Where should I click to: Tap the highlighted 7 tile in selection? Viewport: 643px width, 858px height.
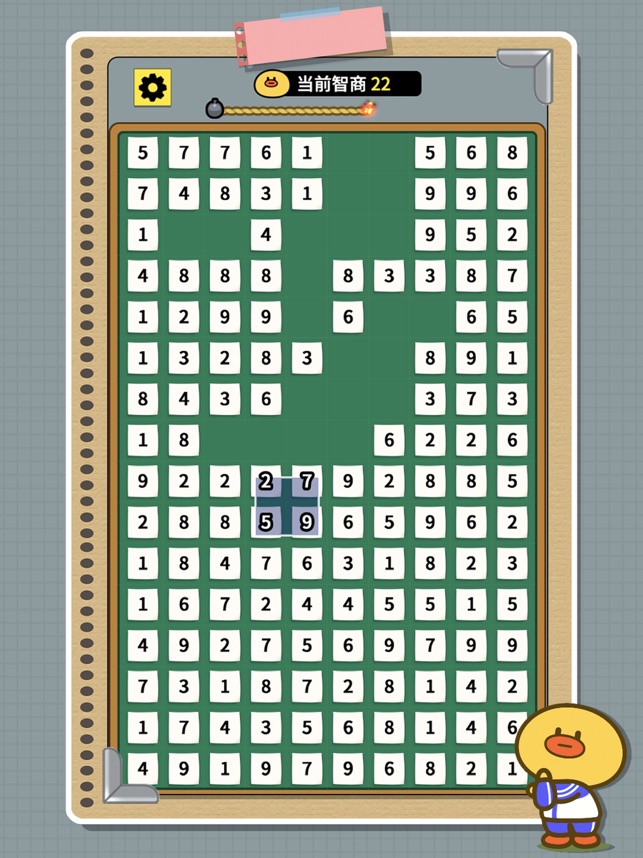point(306,482)
